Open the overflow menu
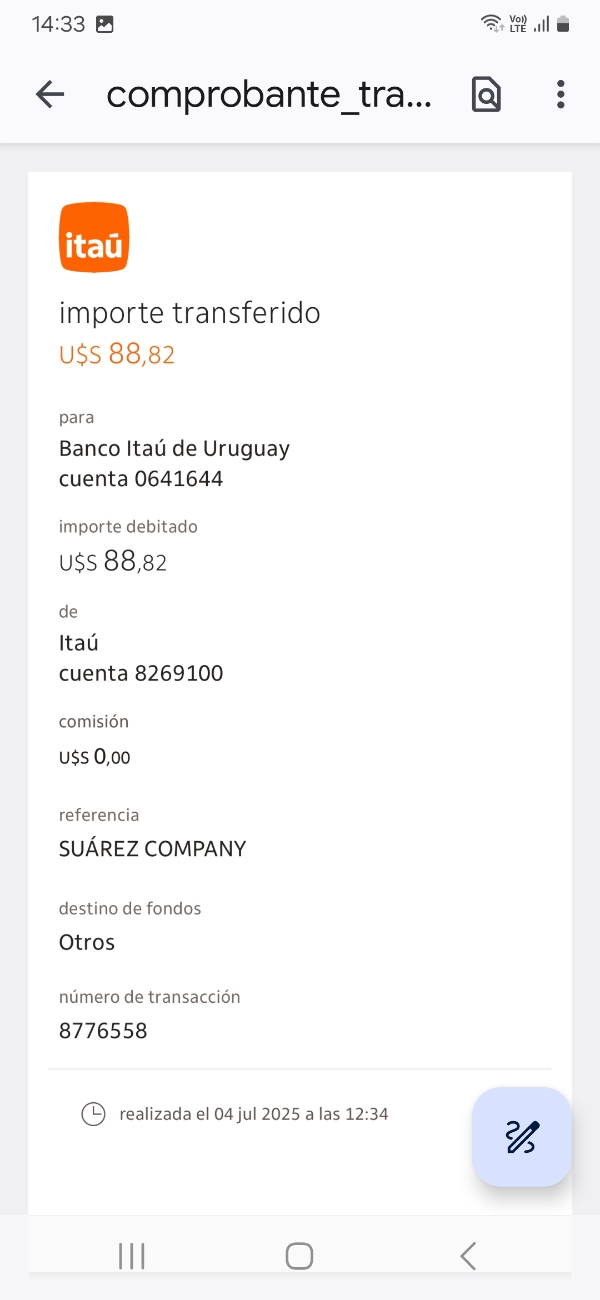The height and width of the screenshot is (1300, 600). (560, 95)
